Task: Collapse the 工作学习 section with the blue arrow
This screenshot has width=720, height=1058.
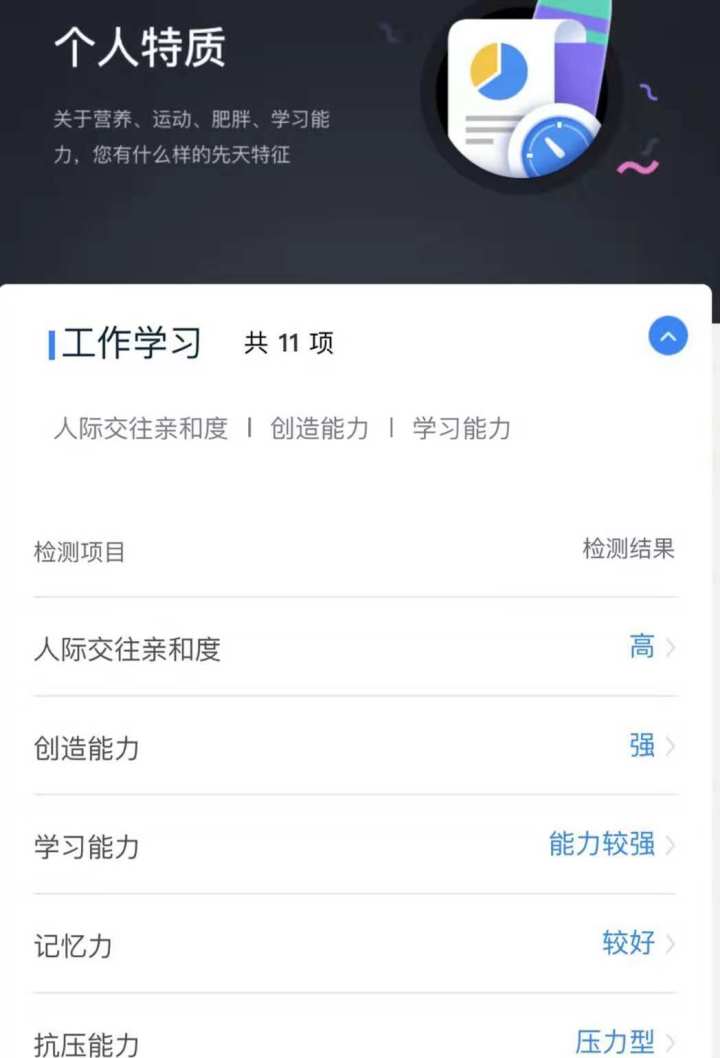Action: (x=667, y=337)
